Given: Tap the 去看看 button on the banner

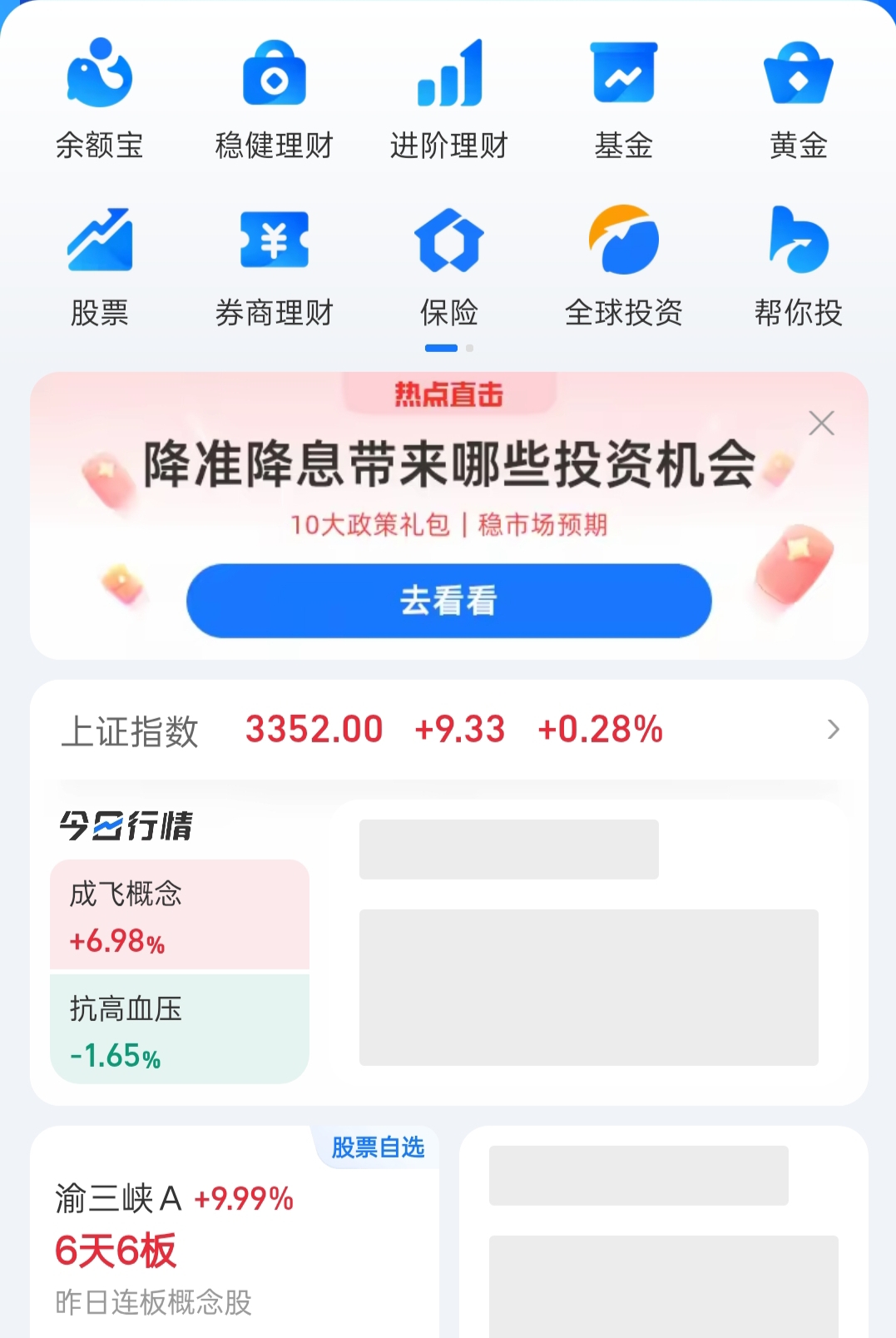Looking at the screenshot, I should tap(448, 600).
